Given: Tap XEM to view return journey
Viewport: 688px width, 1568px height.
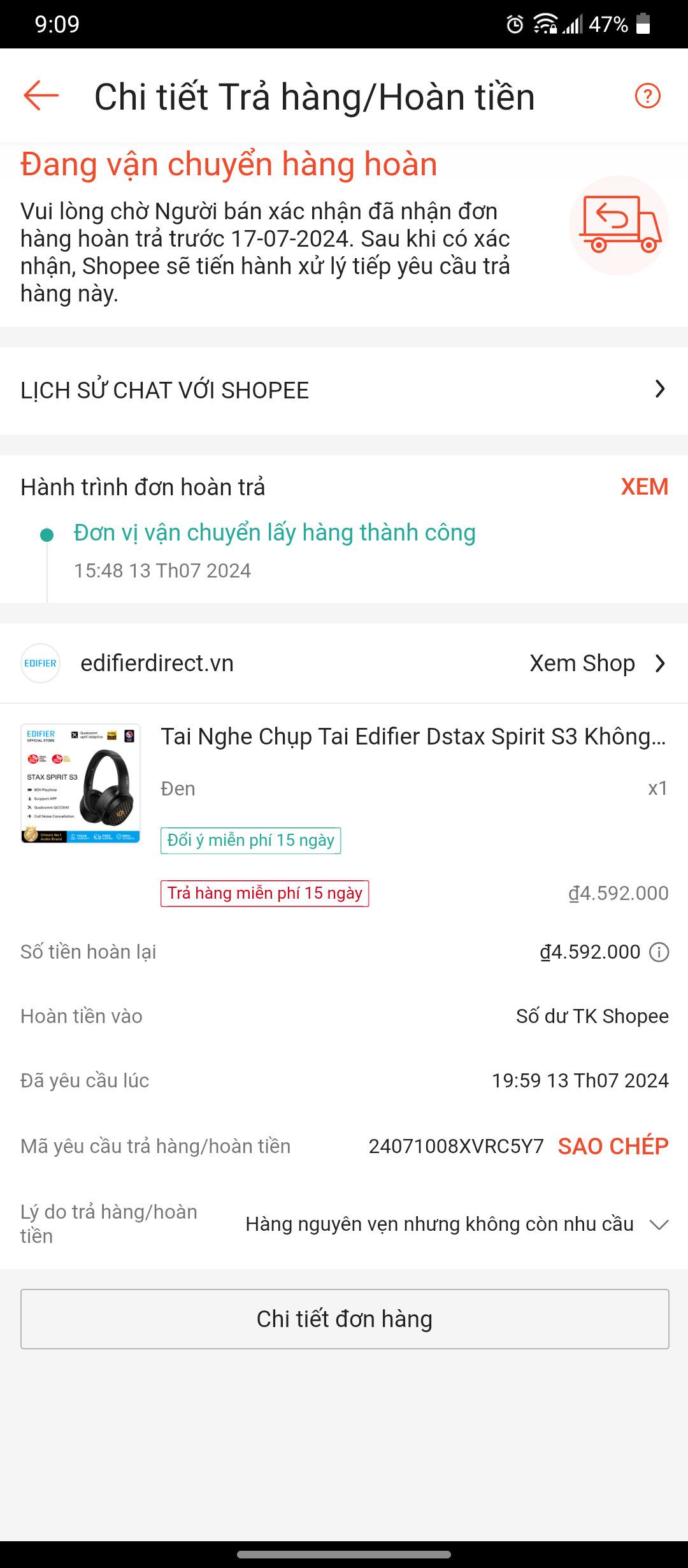Looking at the screenshot, I should point(644,487).
